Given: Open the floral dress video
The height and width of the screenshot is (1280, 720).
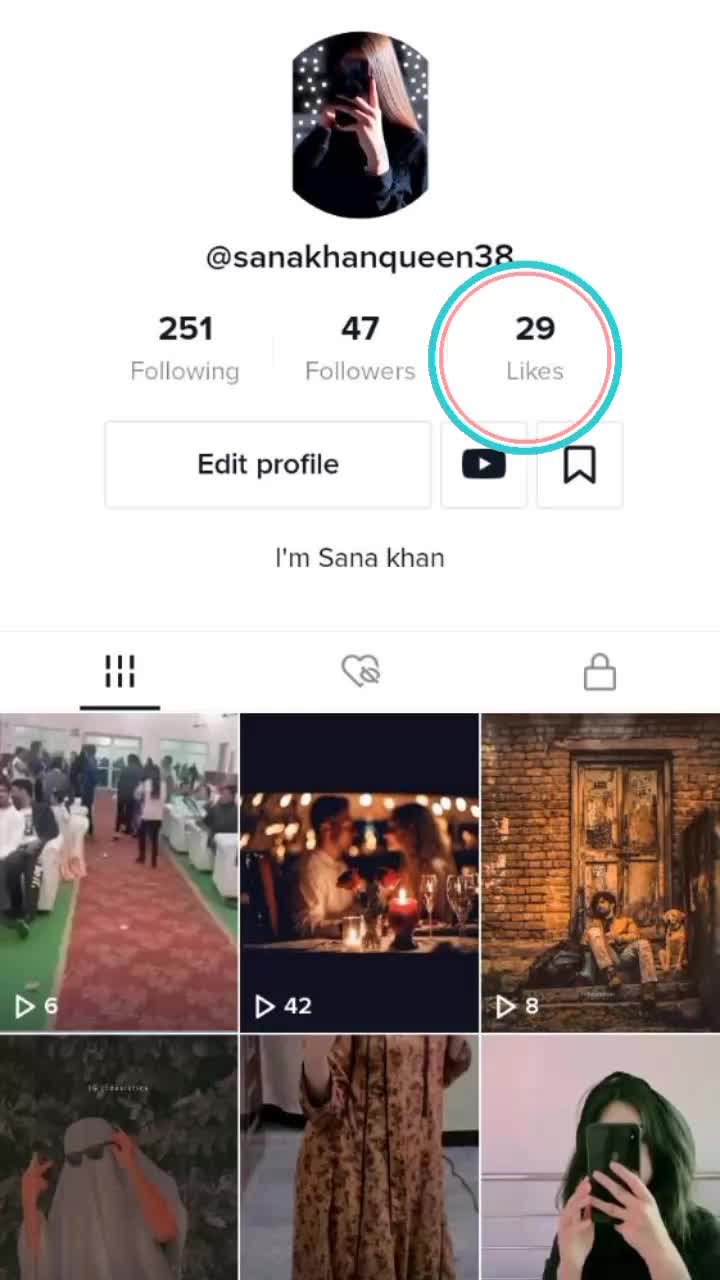Looking at the screenshot, I should click(360, 1158).
